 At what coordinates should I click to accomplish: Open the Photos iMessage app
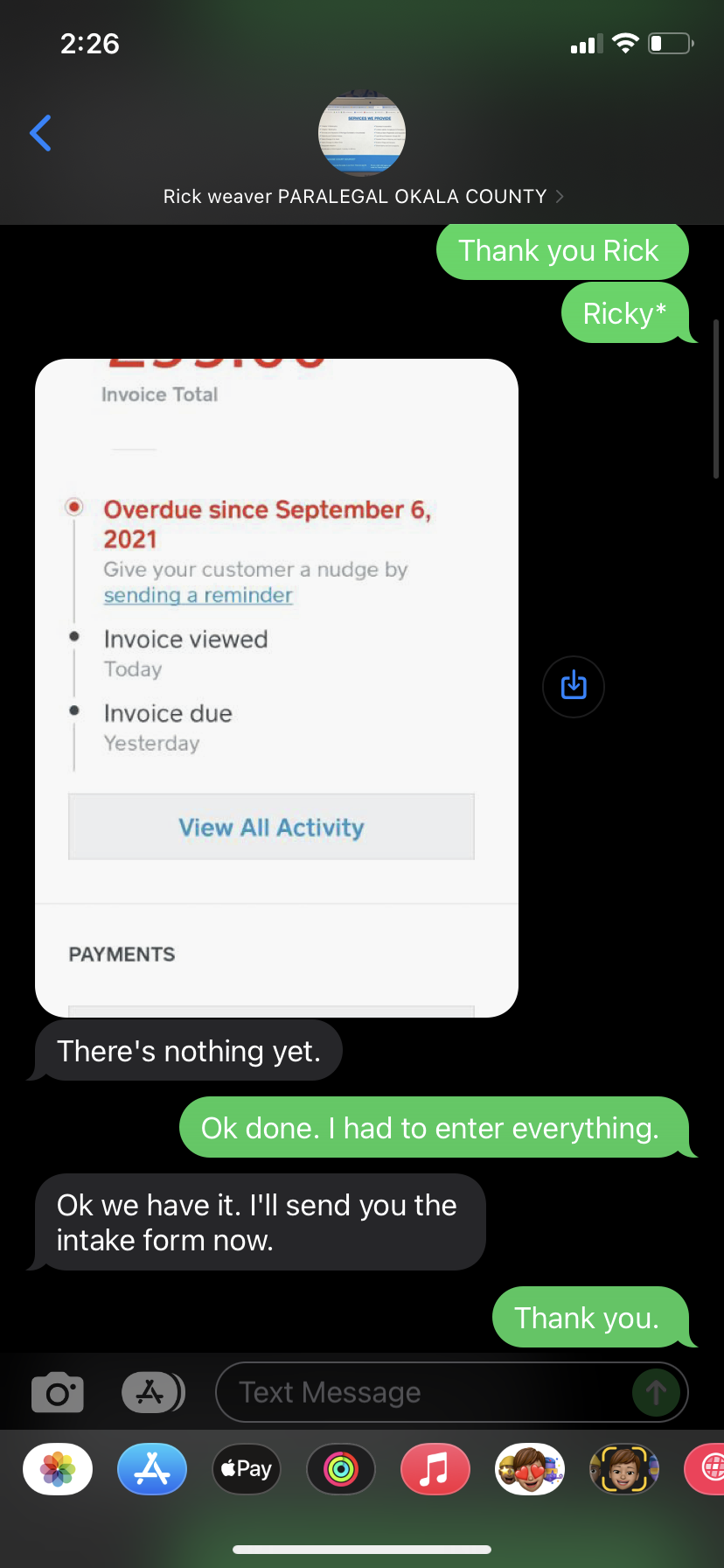[x=58, y=1469]
